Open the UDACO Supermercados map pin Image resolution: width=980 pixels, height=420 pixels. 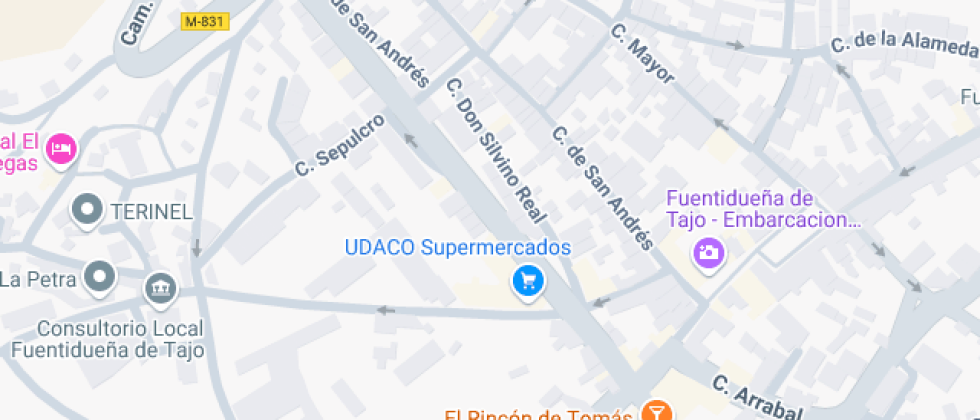coord(528,281)
